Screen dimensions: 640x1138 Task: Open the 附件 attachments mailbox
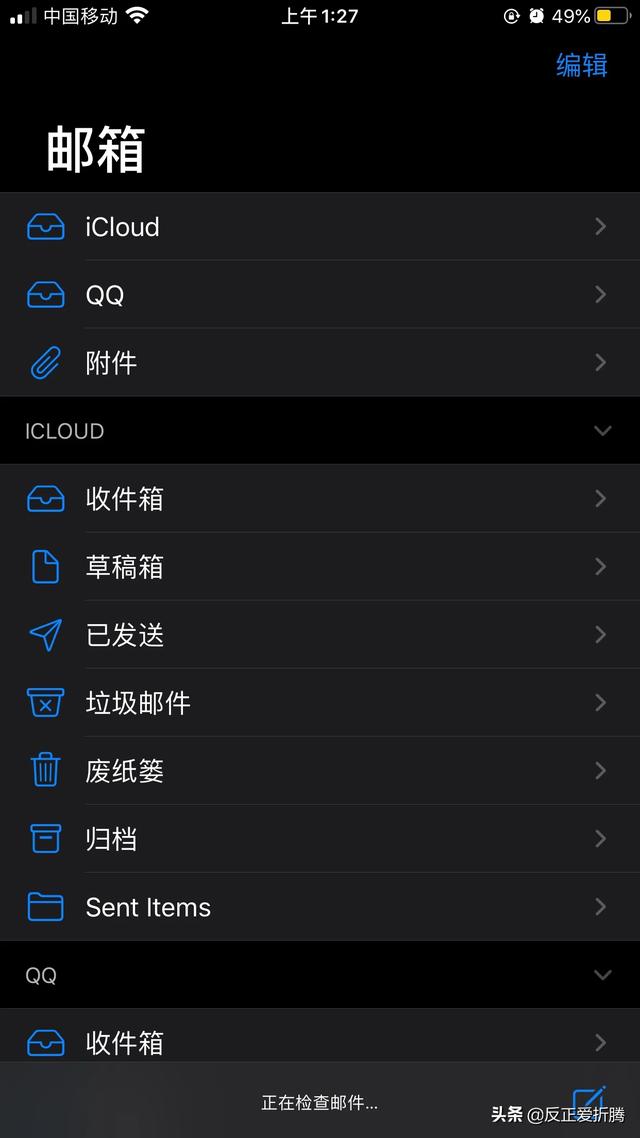(320, 362)
